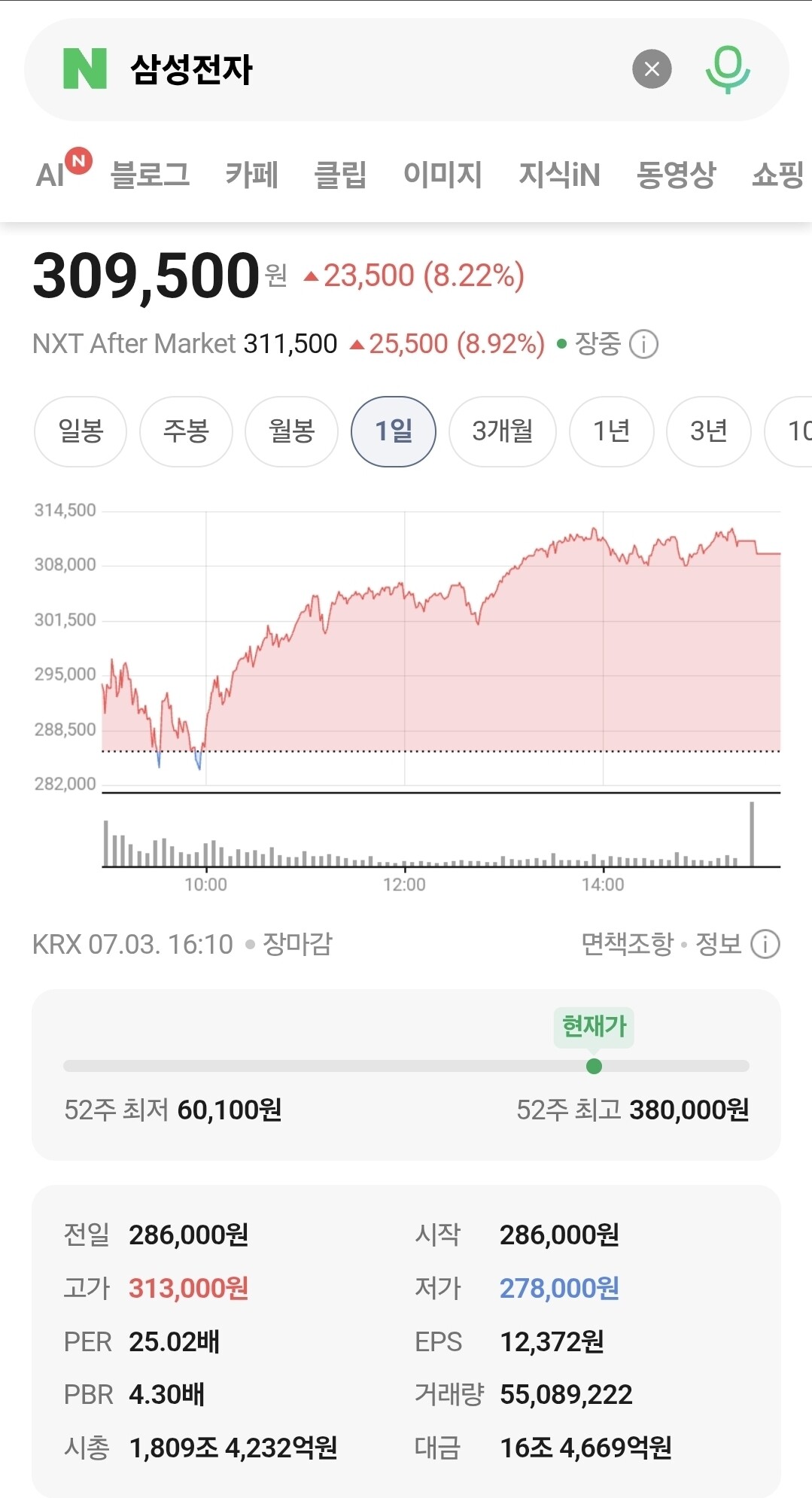Select the 일봉 chart option
The width and height of the screenshot is (812, 1498).
coord(81,431)
